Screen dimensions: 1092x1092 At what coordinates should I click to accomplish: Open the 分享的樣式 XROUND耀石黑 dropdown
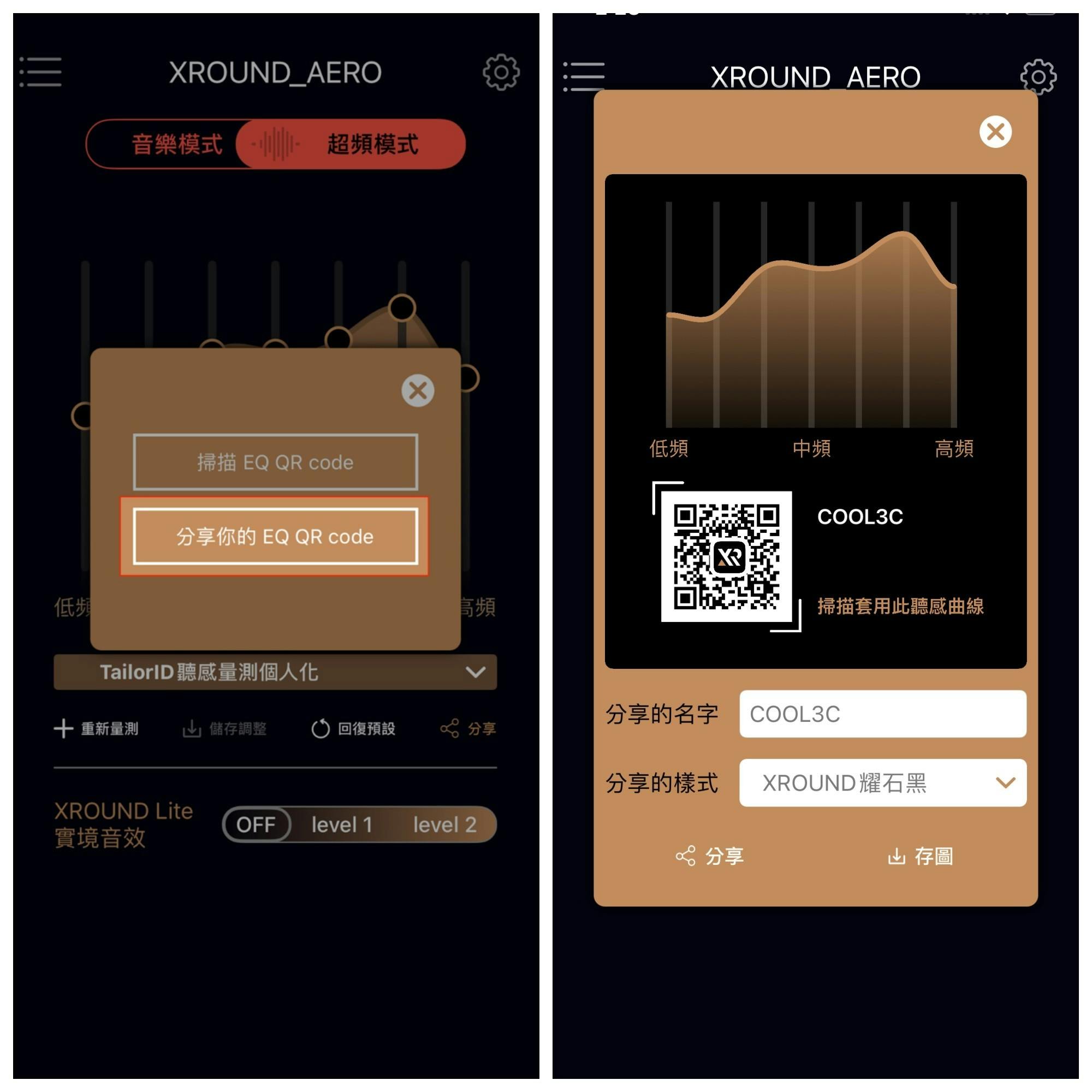[x=882, y=783]
